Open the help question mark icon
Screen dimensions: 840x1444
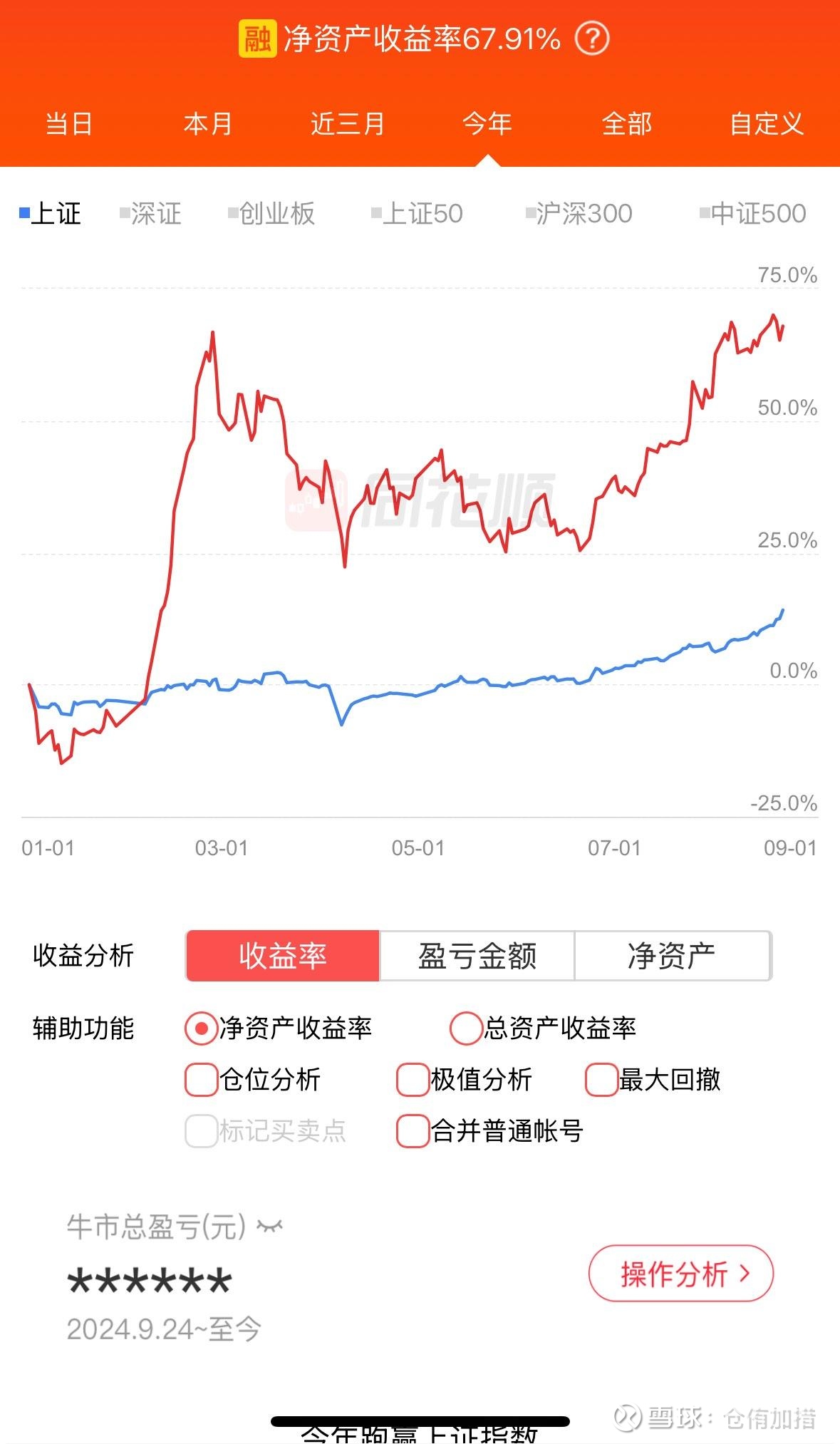(592, 38)
